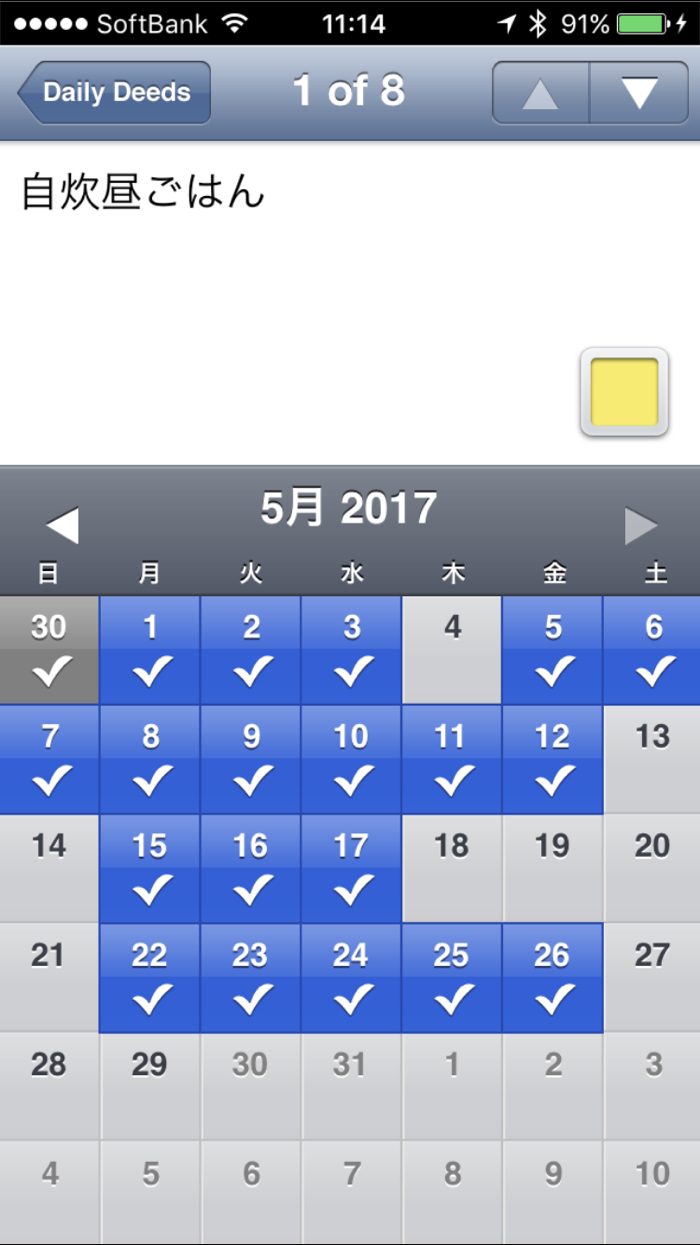
Task: Toggle April 30 checkmark
Action: [x=49, y=650]
